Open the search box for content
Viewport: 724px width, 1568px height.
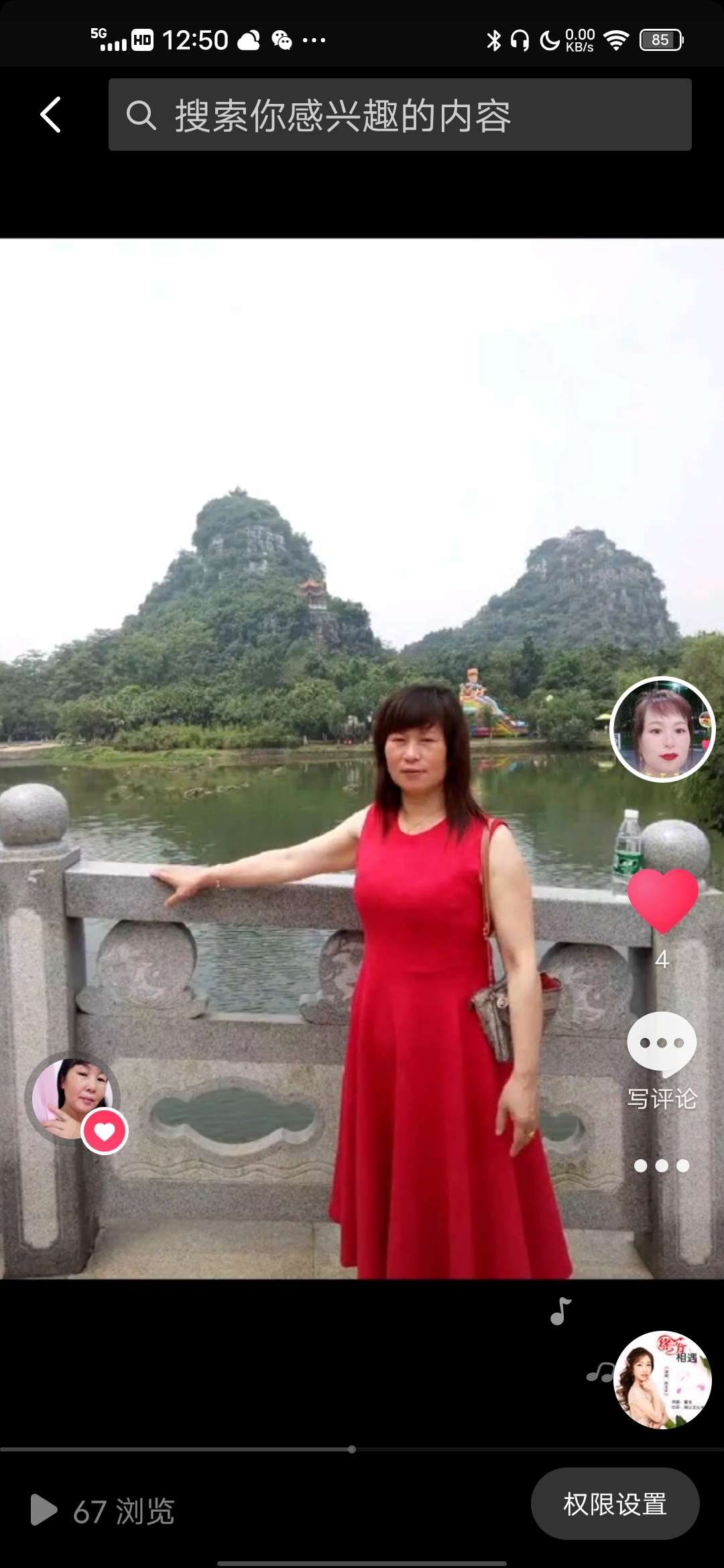pyautogui.click(x=400, y=115)
